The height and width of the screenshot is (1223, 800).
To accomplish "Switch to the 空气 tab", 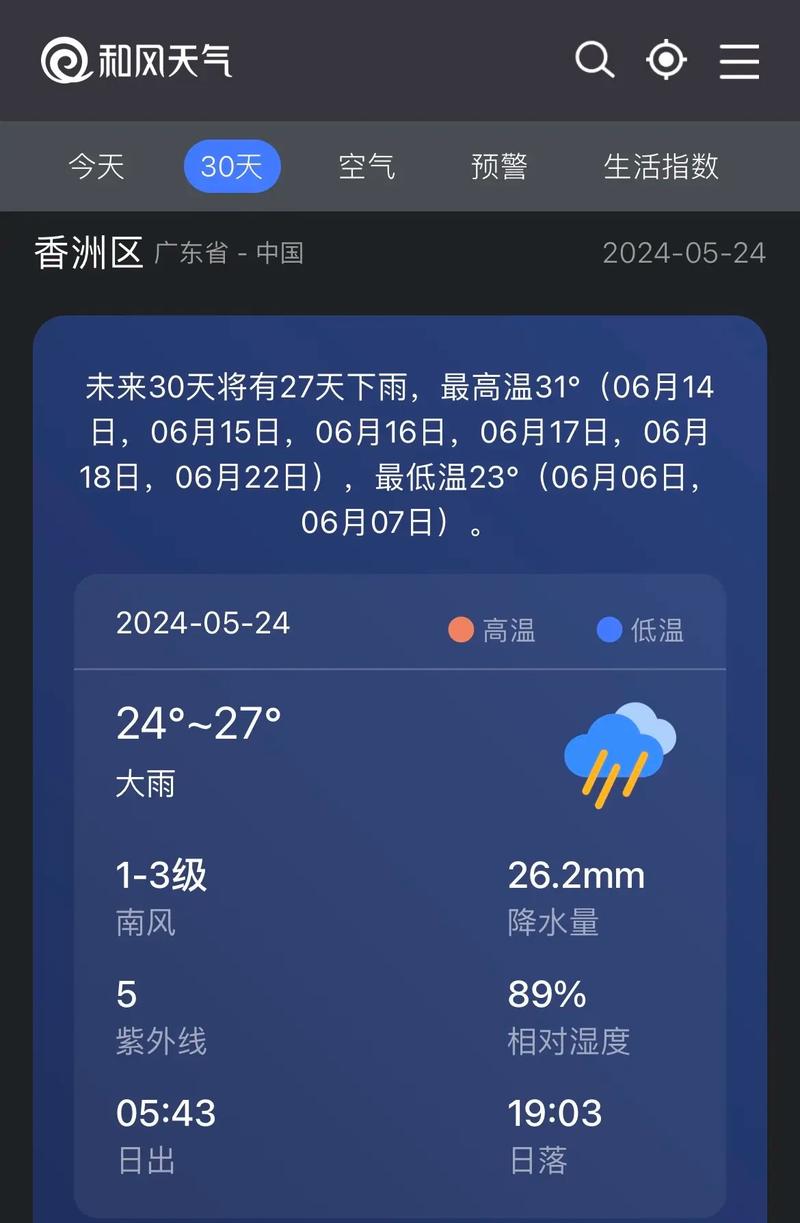I will [x=367, y=167].
